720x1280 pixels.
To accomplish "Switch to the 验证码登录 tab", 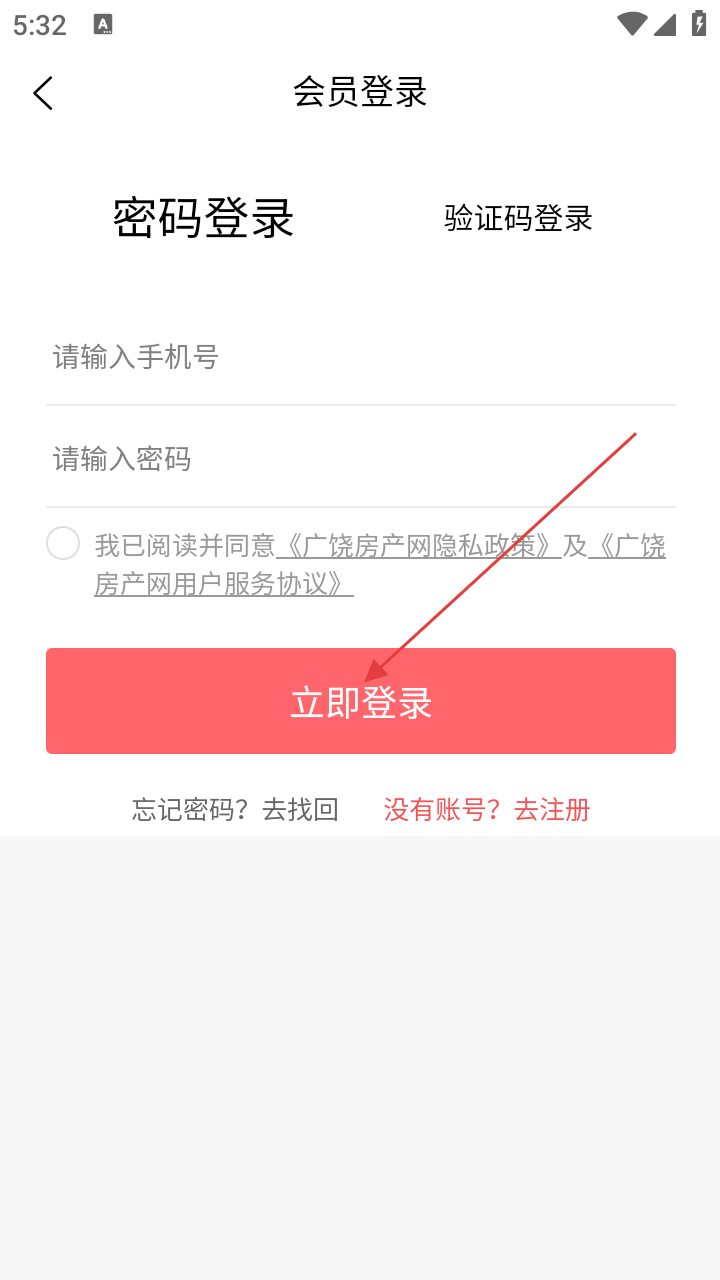I will 518,218.
